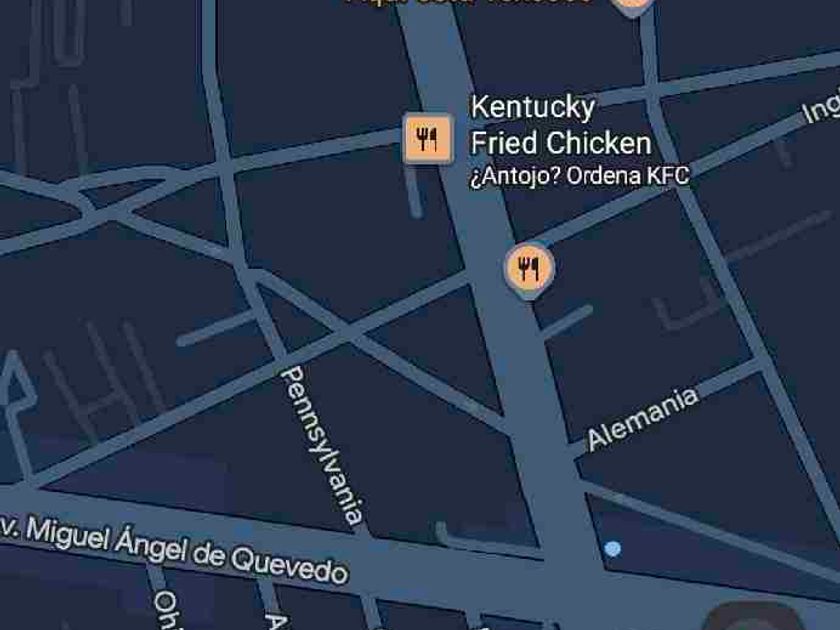The width and height of the screenshot is (840, 630).
Task: Open the Kentucky Fried Chicken map marker
Action: [x=428, y=138]
